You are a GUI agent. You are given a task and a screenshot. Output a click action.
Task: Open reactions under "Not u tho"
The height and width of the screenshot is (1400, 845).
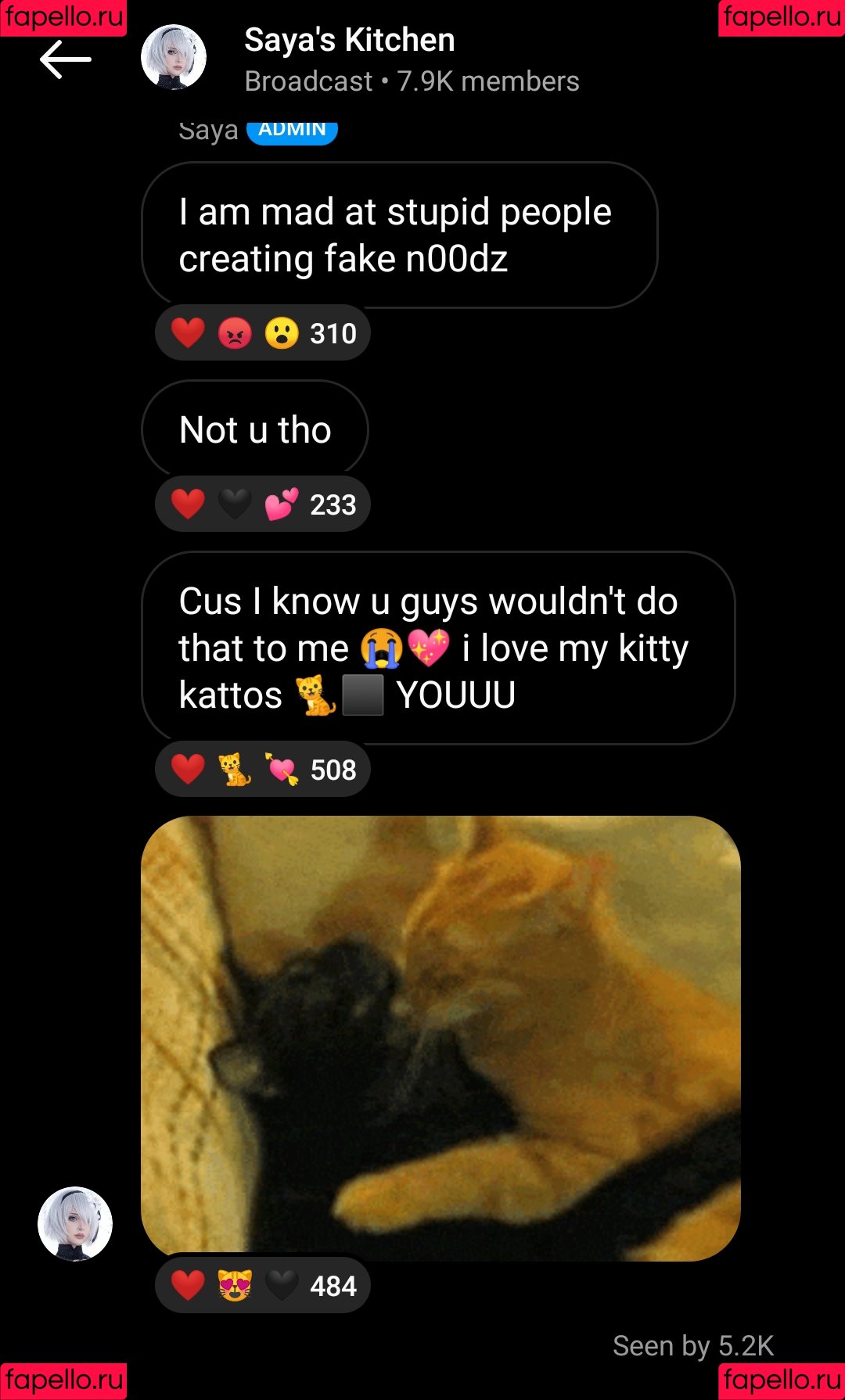coord(263,504)
